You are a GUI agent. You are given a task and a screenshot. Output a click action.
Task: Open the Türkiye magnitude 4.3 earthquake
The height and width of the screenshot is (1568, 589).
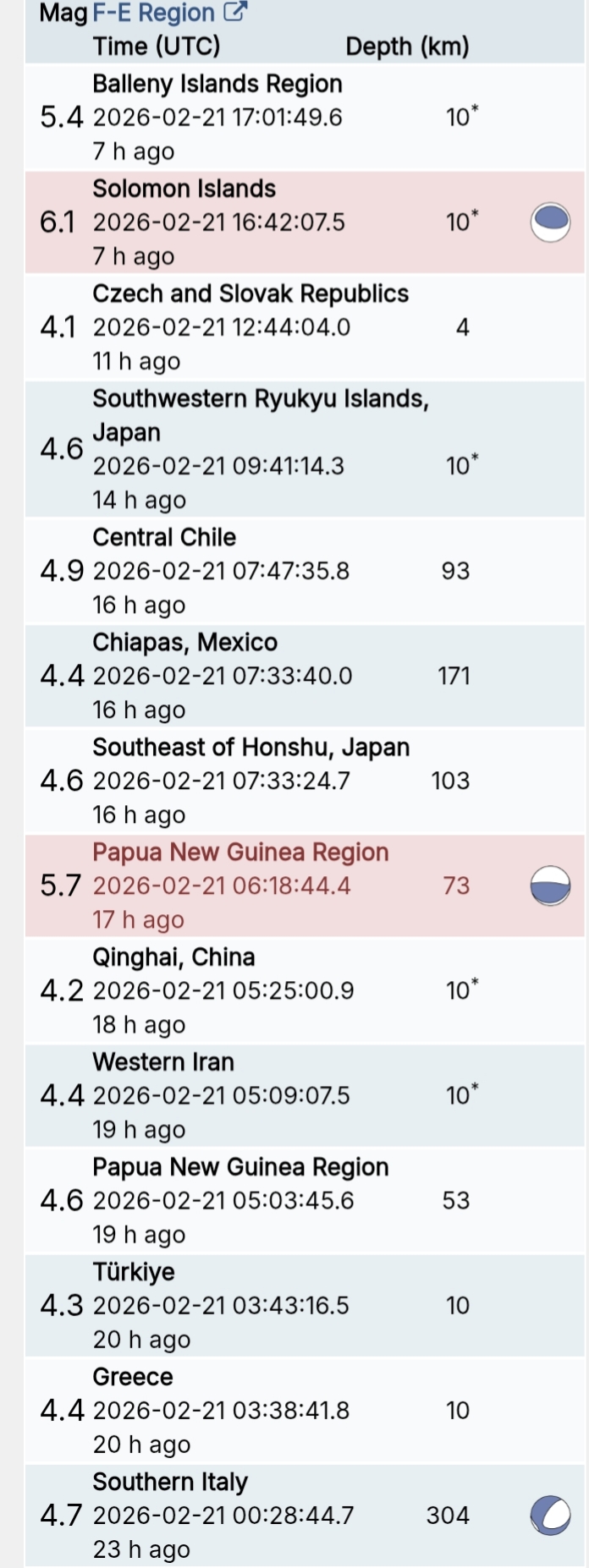coord(134,1272)
